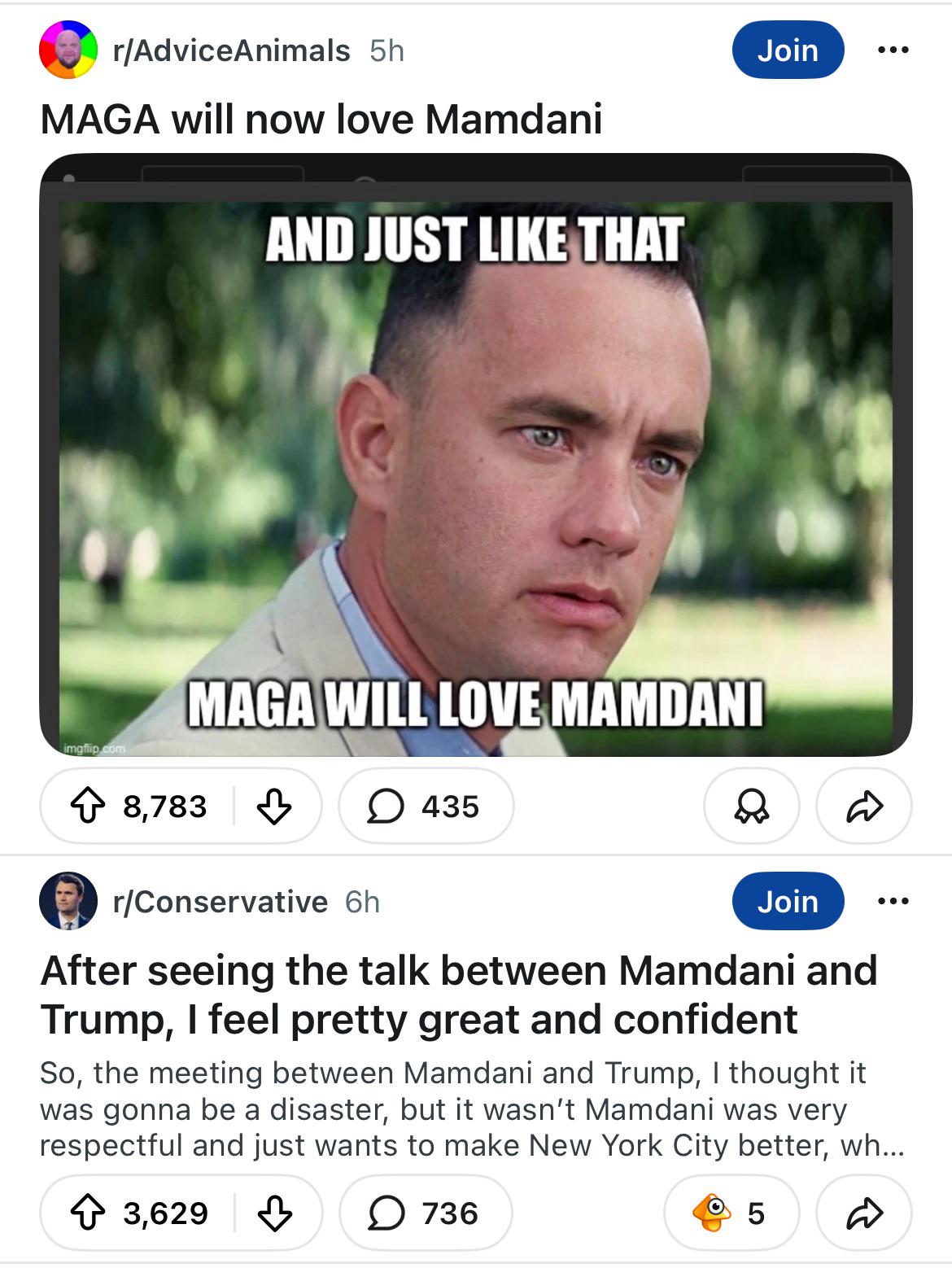The width and height of the screenshot is (952, 1268).
Task: Give an award to the r/AdviceAnimals post
Action: (x=751, y=807)
